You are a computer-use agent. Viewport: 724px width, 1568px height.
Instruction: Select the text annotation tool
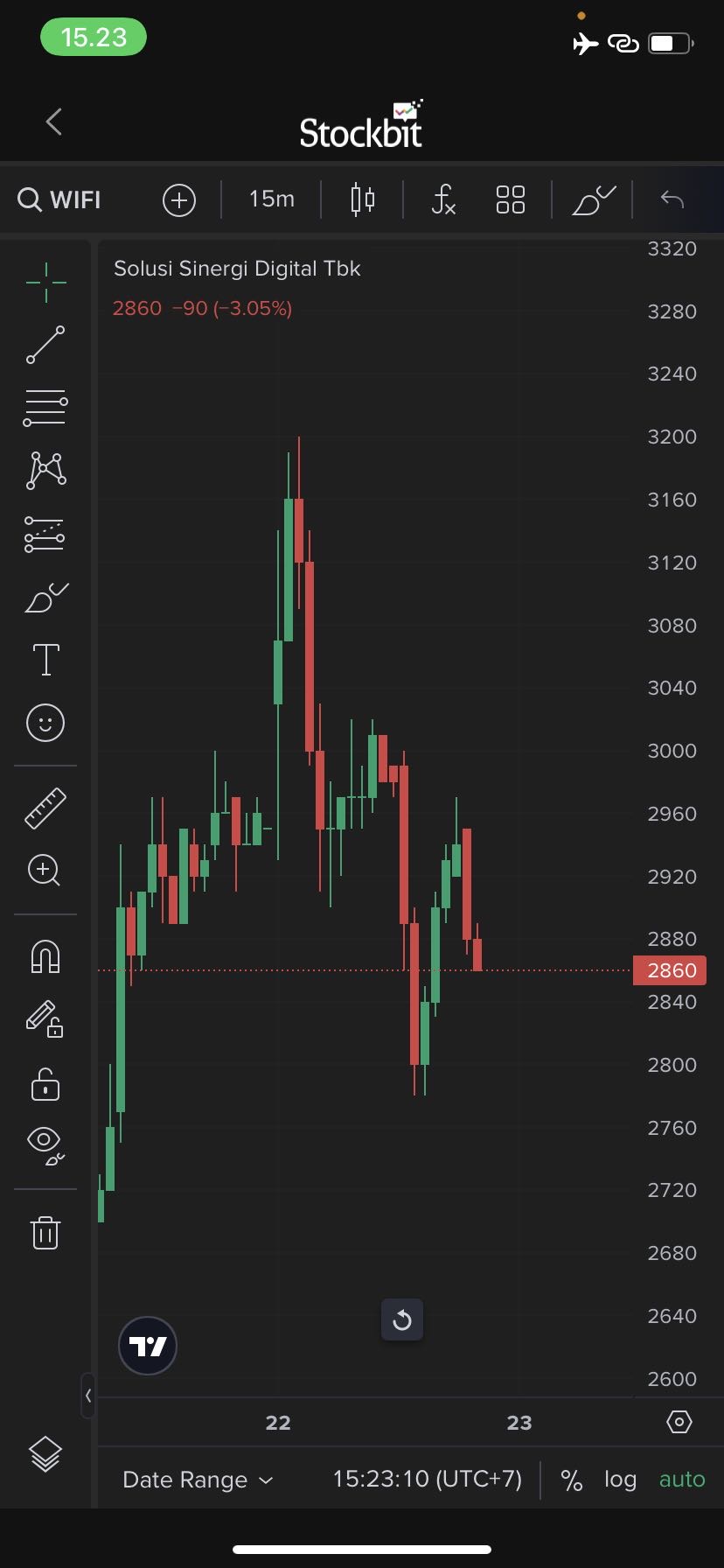point(45,659)
